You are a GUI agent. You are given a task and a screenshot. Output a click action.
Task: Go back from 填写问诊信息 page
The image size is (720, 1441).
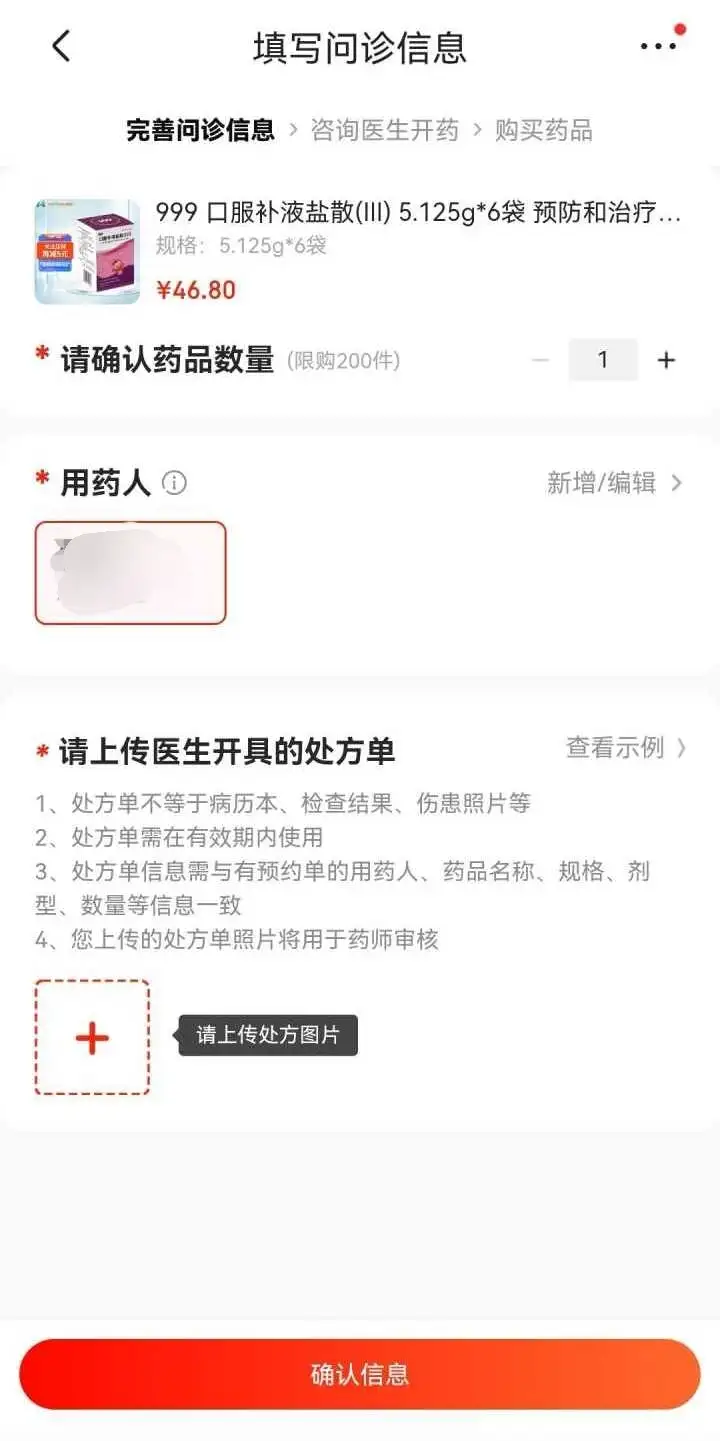tap(62, 46)
